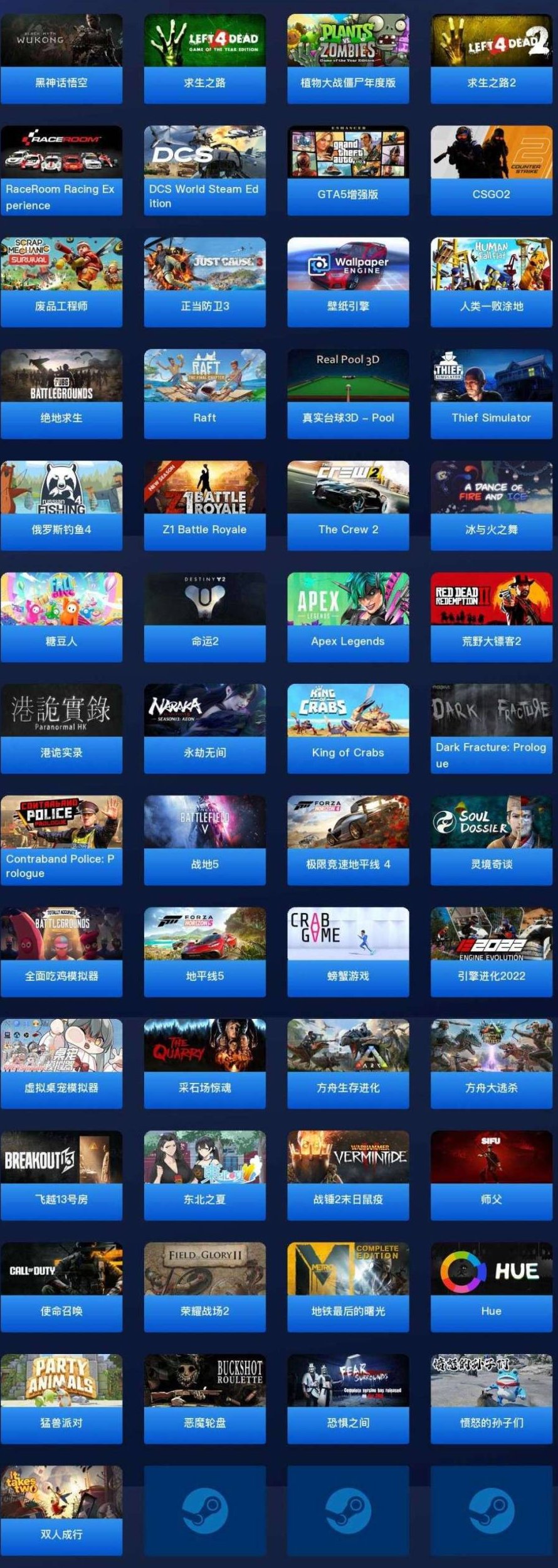Open the Battlefield V game thumbnail
Screen dimensions: 558x1568
204,824
